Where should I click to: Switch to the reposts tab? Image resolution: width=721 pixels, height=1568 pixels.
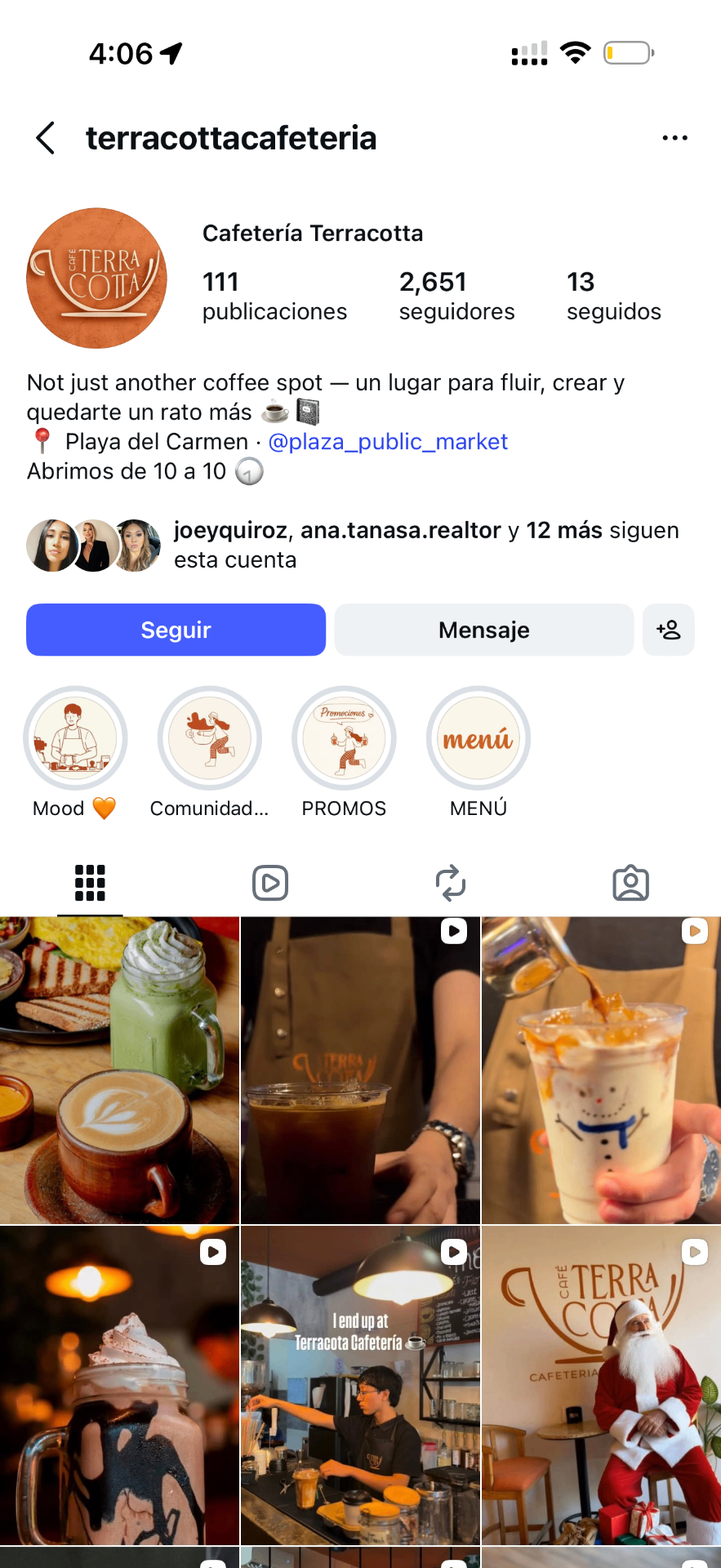[451, 883]
